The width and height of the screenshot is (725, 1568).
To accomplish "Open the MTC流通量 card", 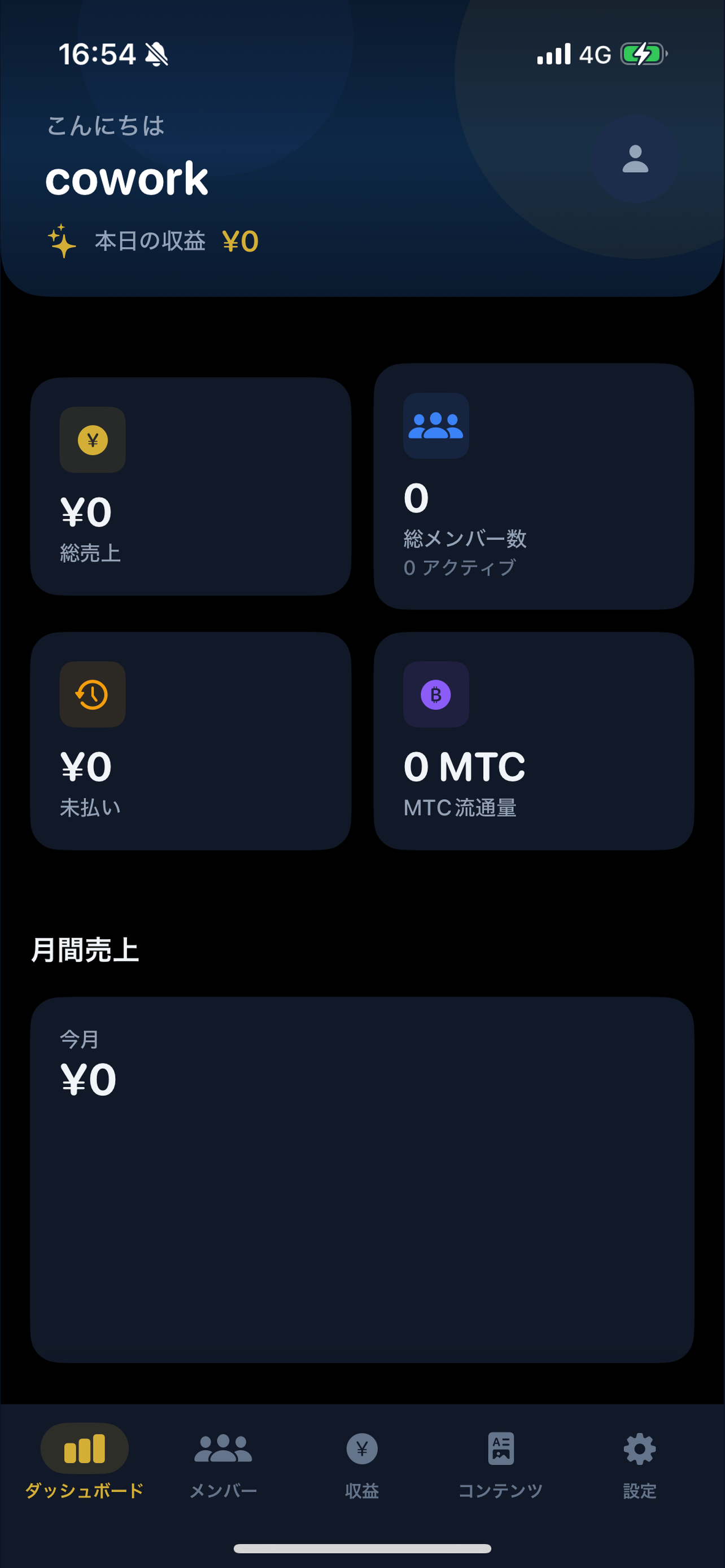I will point(534,741).
